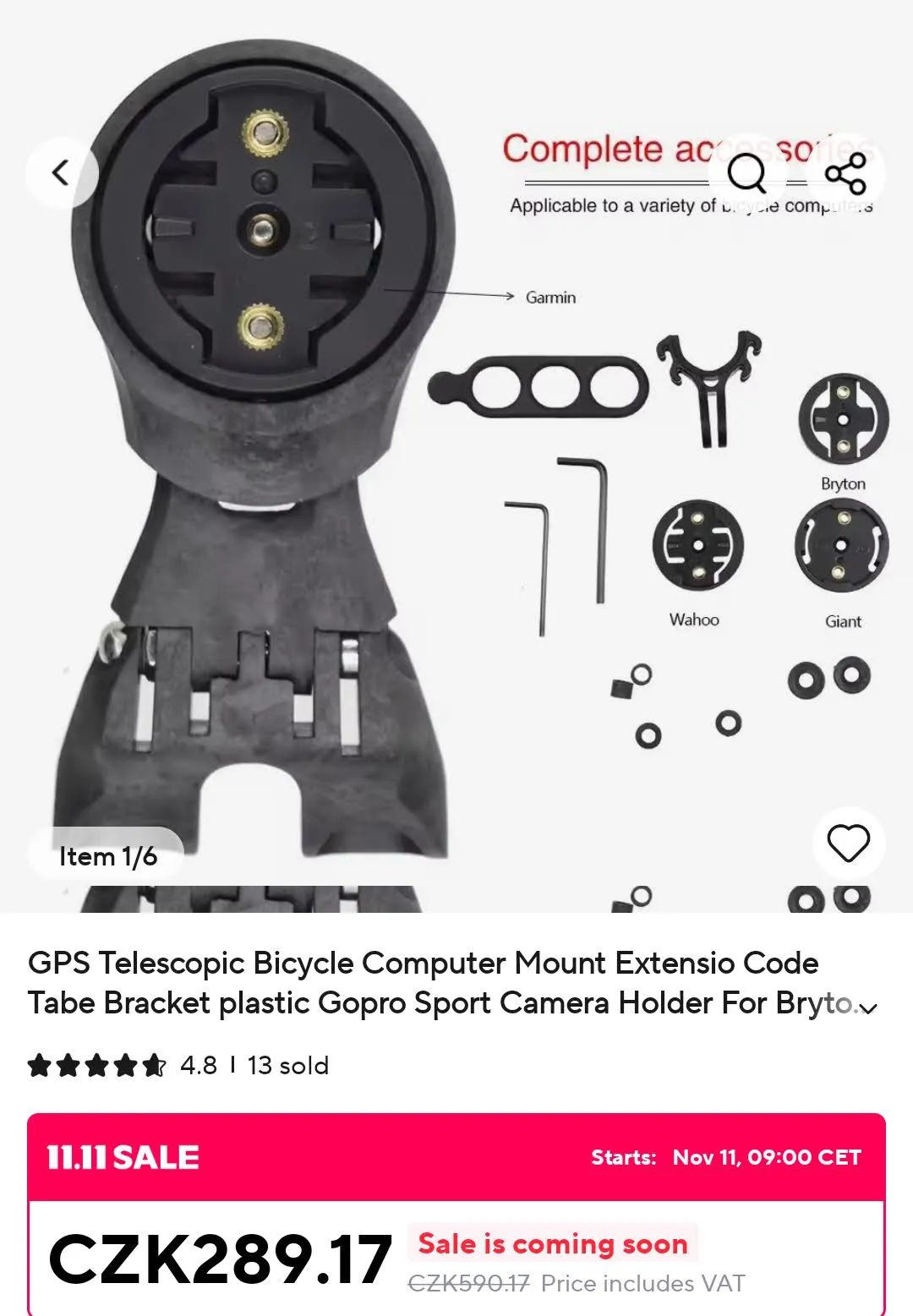
Task: Add item to wishlist with heart icon
Action: click(x=848, y=844)
